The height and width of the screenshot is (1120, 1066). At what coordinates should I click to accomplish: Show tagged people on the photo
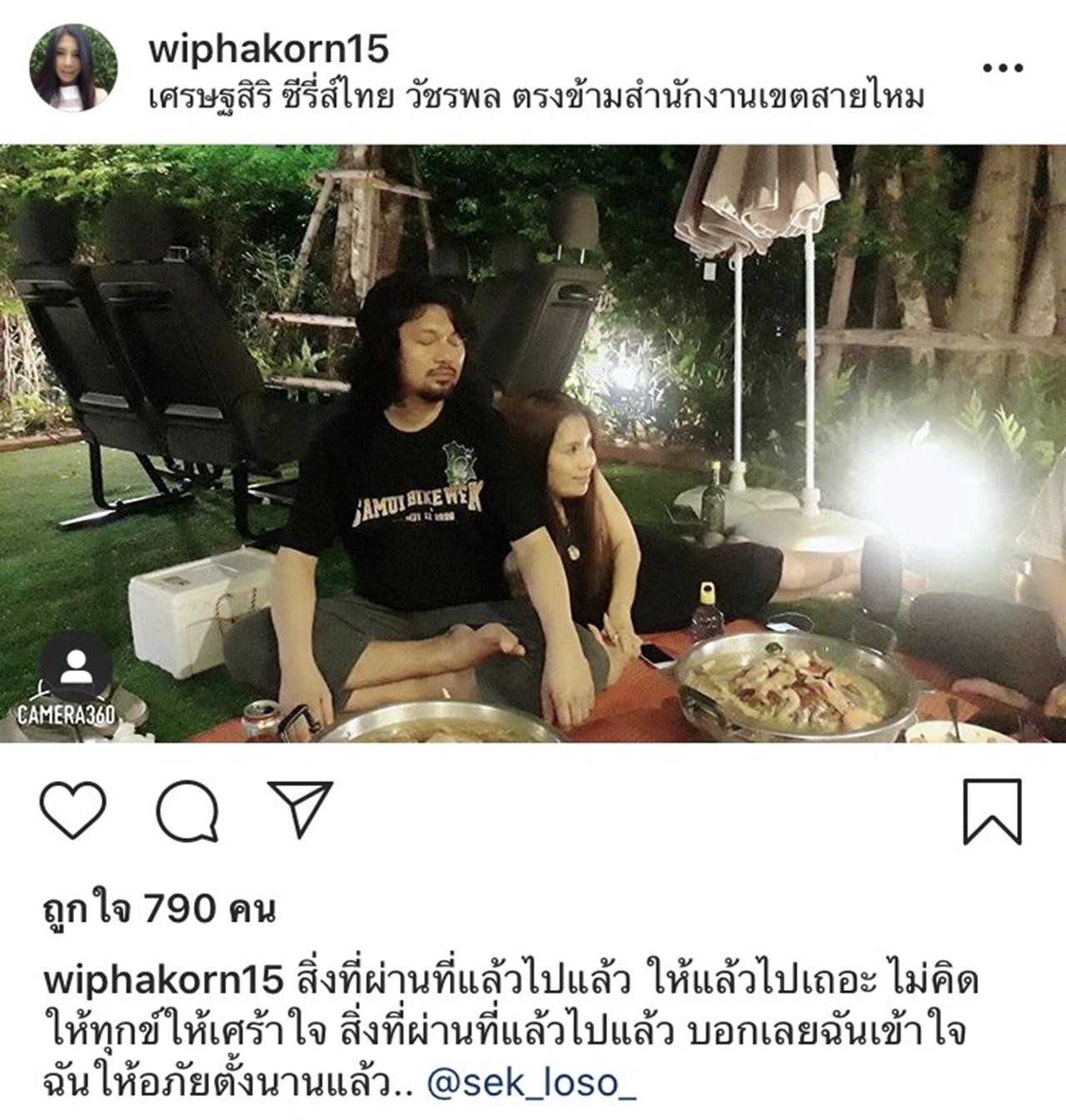coord(77,666)
